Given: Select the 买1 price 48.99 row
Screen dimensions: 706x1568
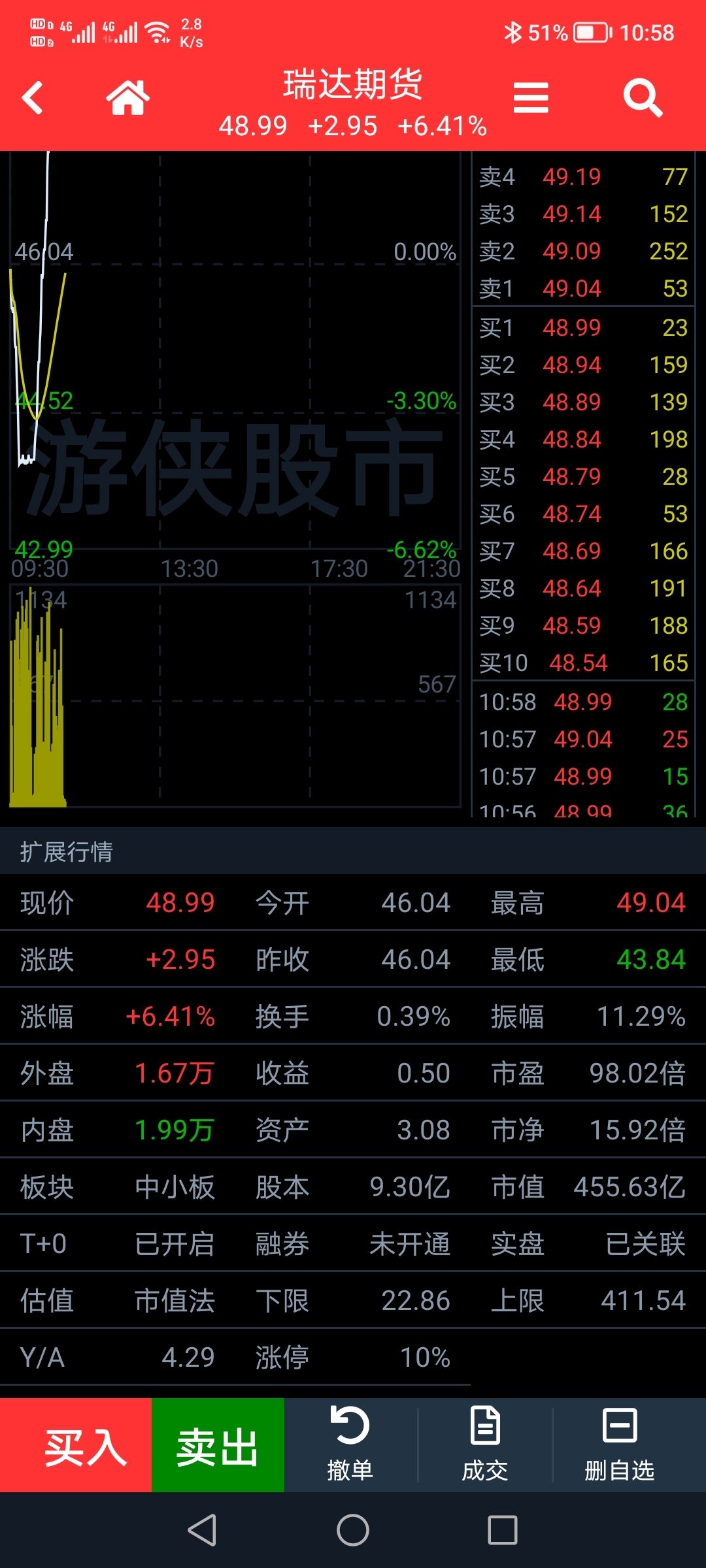Looking at the screenshot, I should coord(583,327).
